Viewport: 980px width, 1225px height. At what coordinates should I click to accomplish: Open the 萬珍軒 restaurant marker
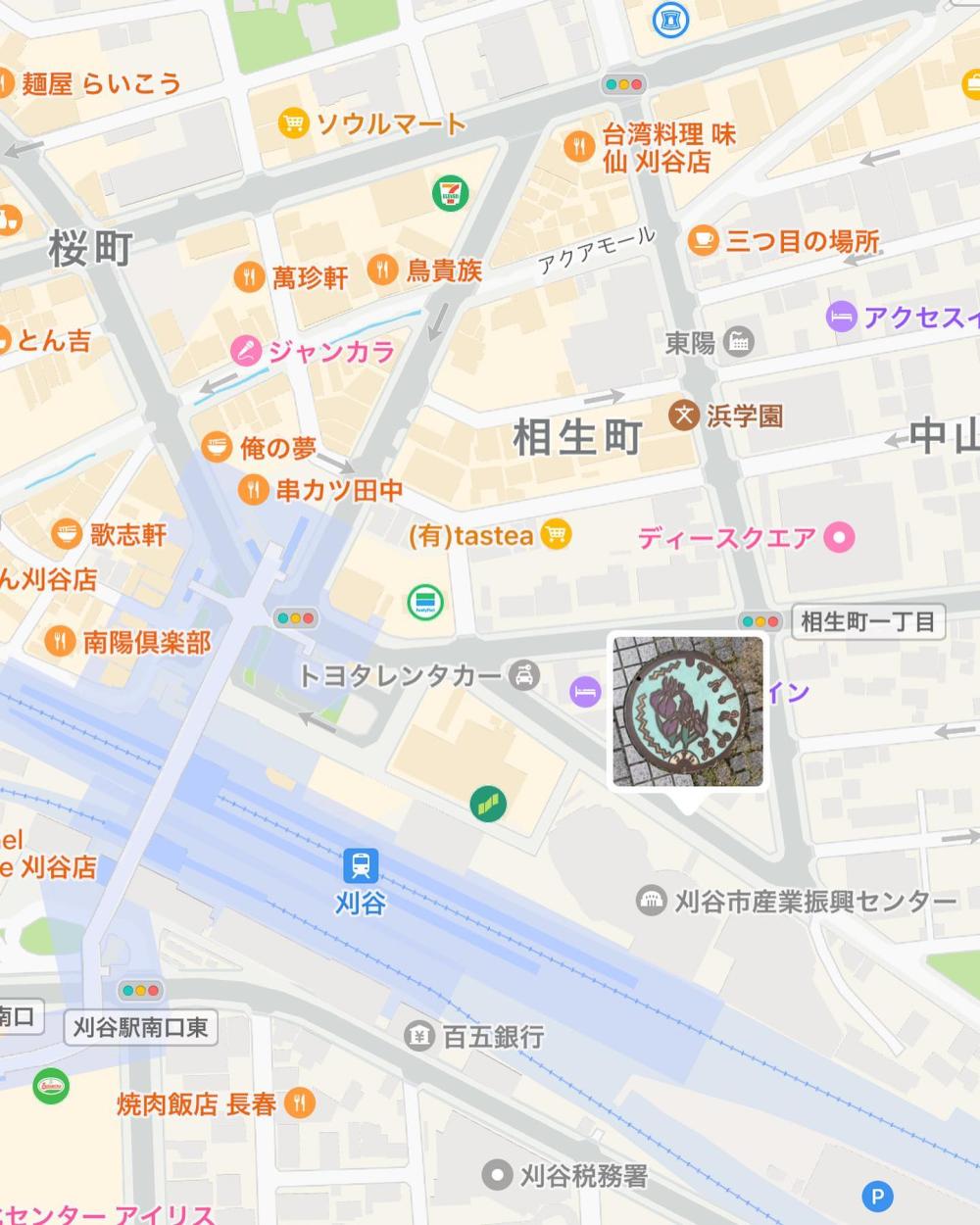click(249, 276)
